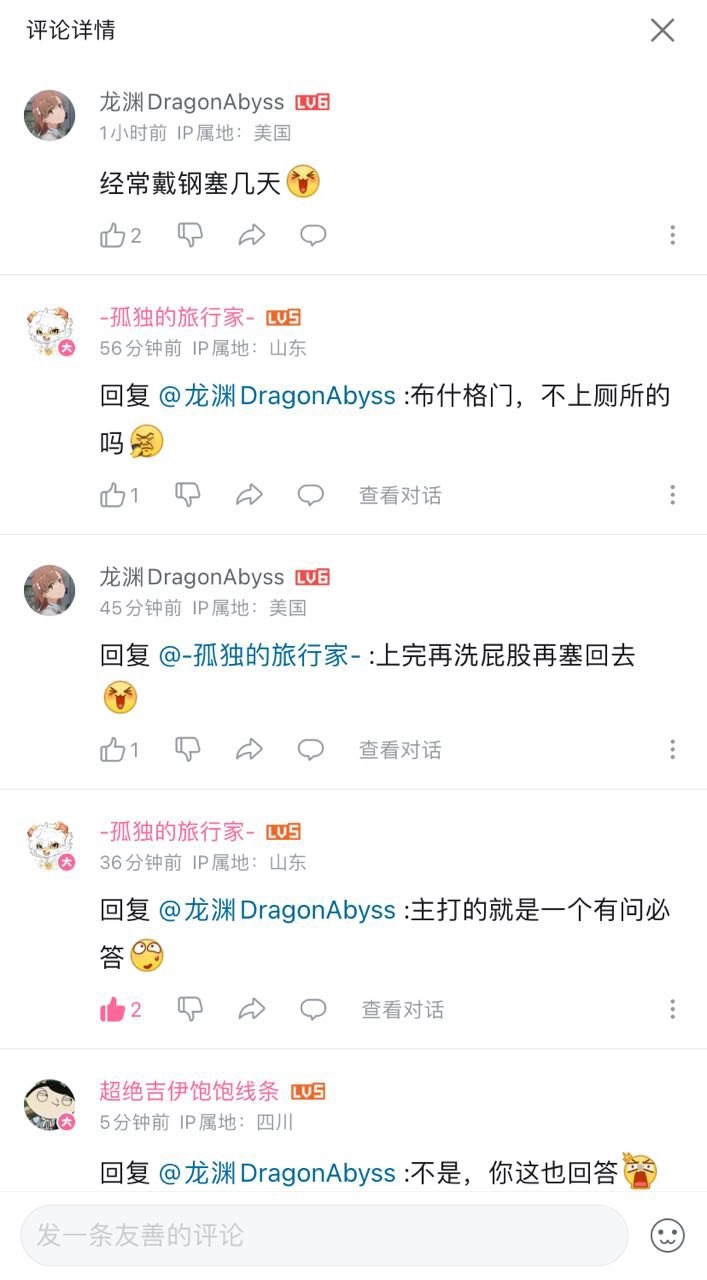707x1280 pixels.
Task: Unlike the 主打的就是一个有问必答 reply
Action: tap(113, 1010)
